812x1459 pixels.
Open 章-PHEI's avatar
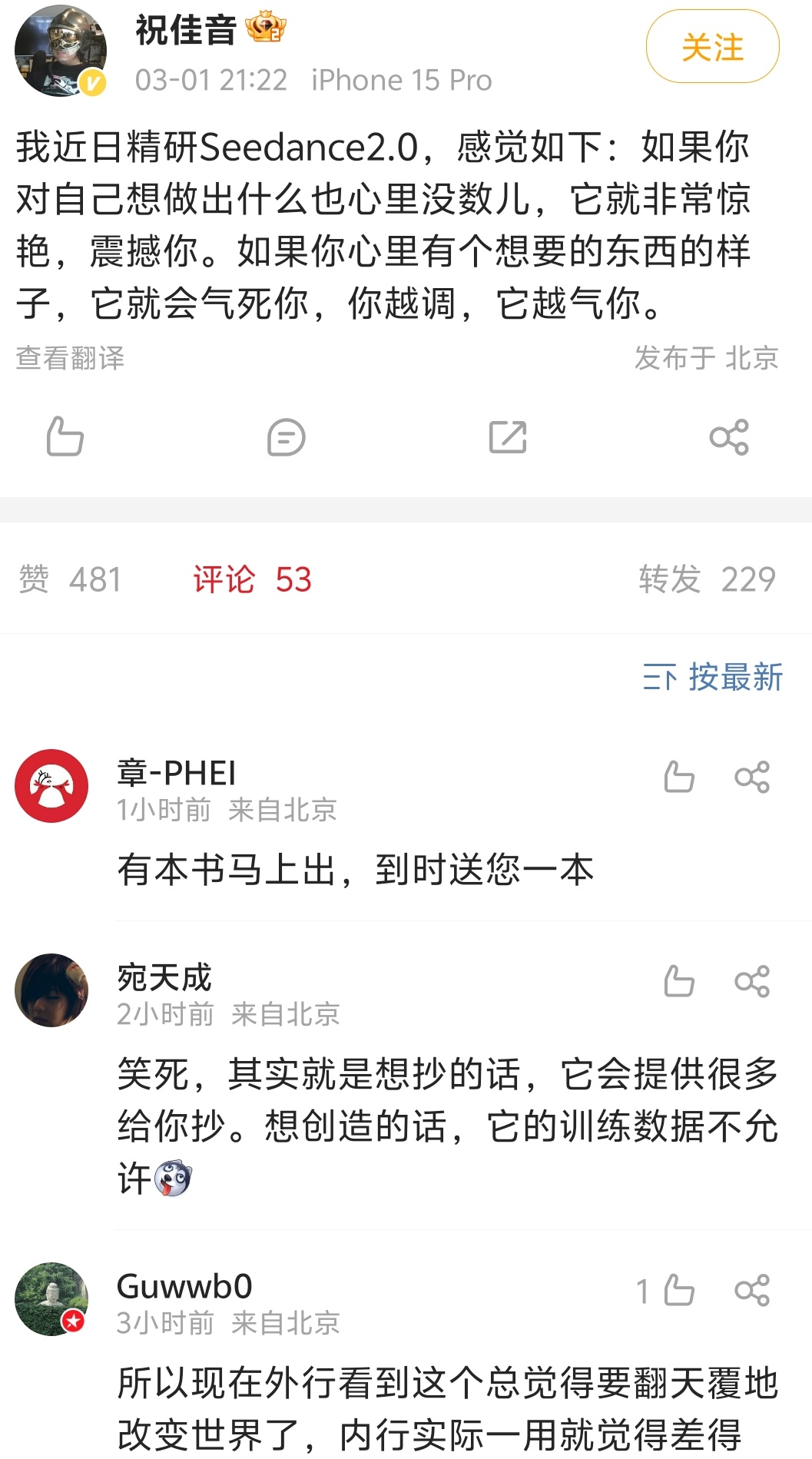tap(51, 786)
